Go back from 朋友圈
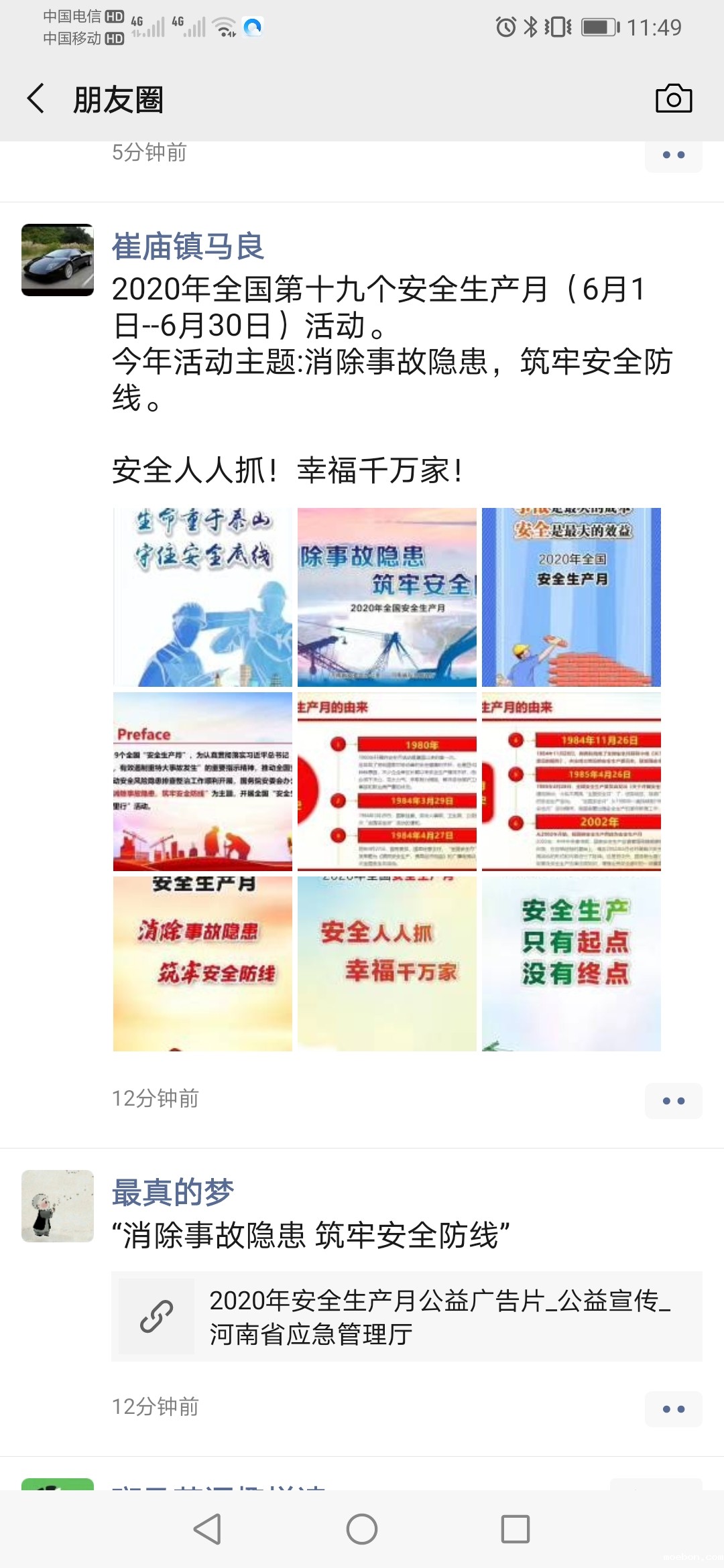The image size is (724, 1568). pyautogui.click(x=36, y=99)
